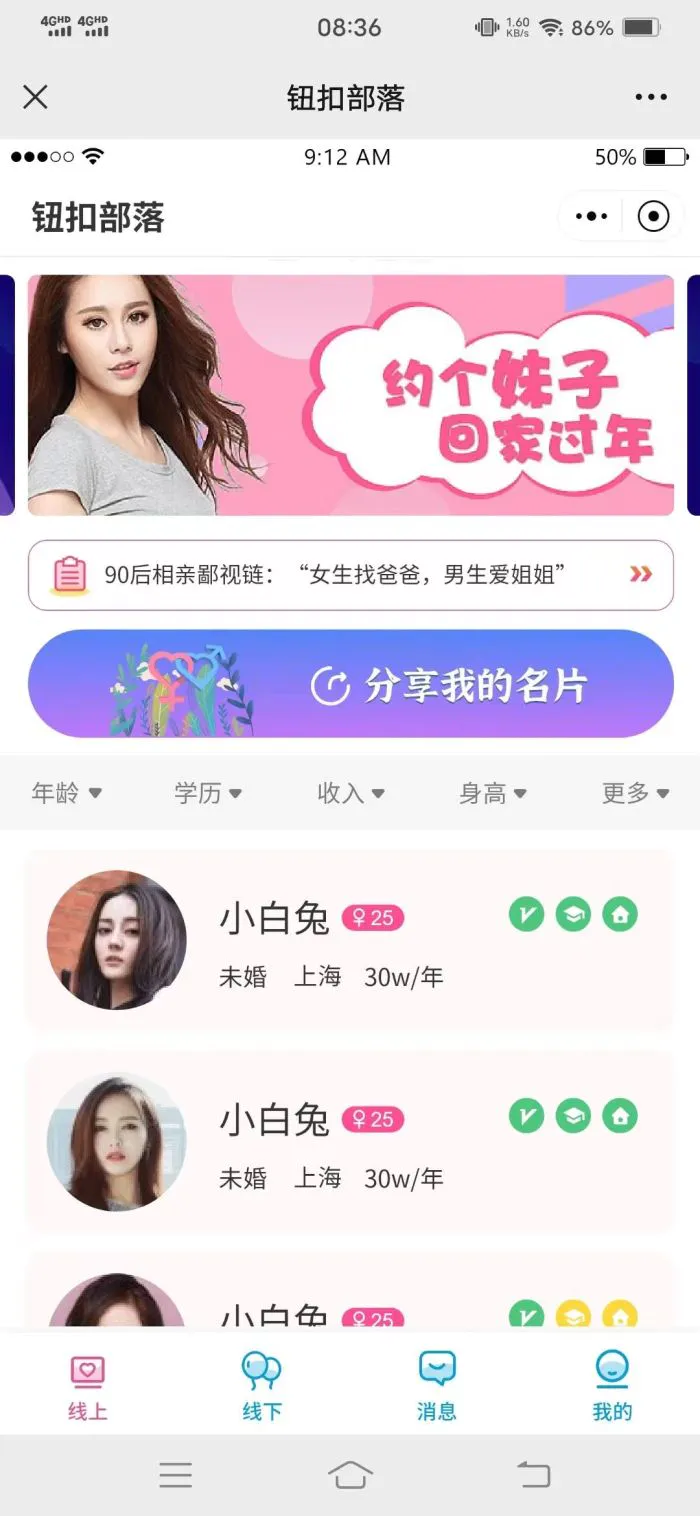
Task: Open the 约个妹子回家过年 banner
Action: point(350,395)
